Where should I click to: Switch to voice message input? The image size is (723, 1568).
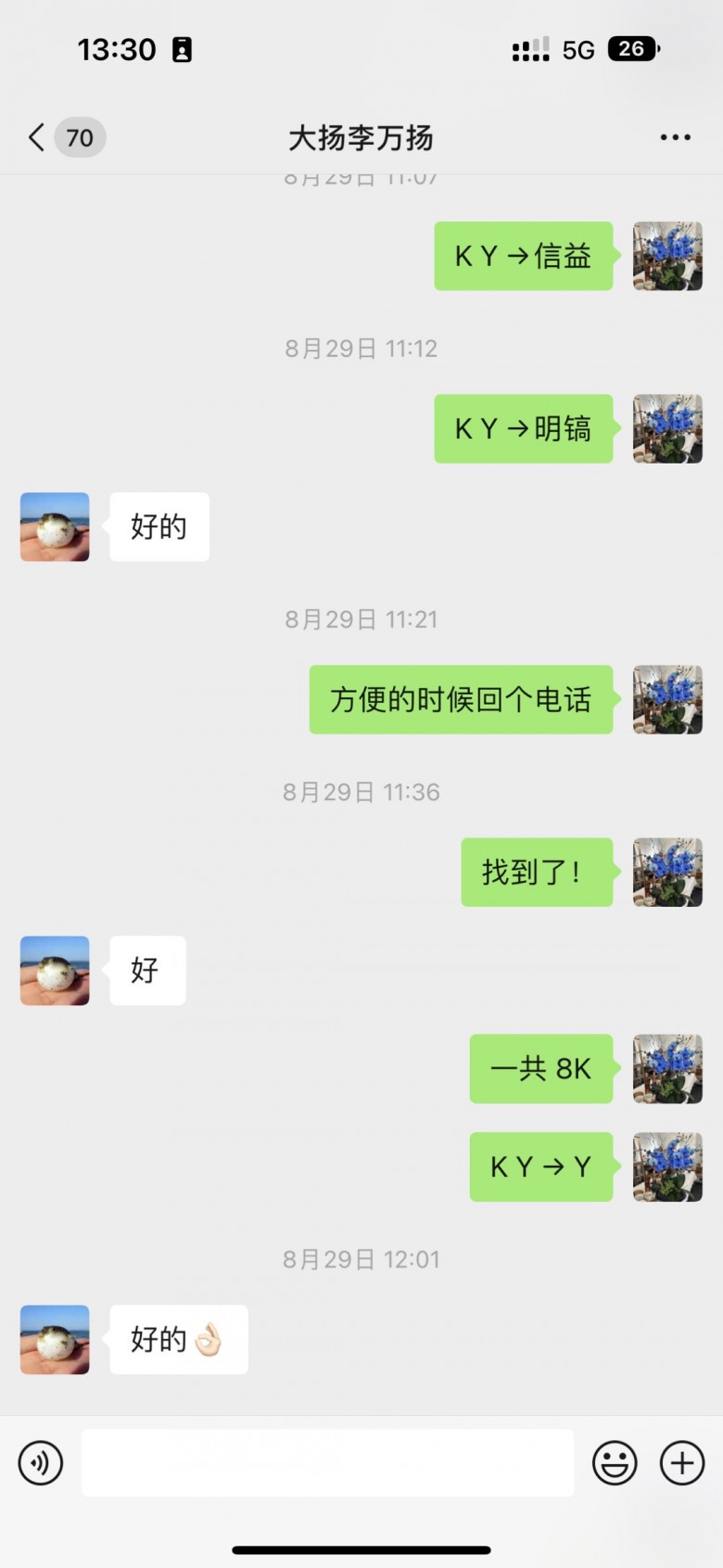pyautogui.click(x=41, y=1463)
